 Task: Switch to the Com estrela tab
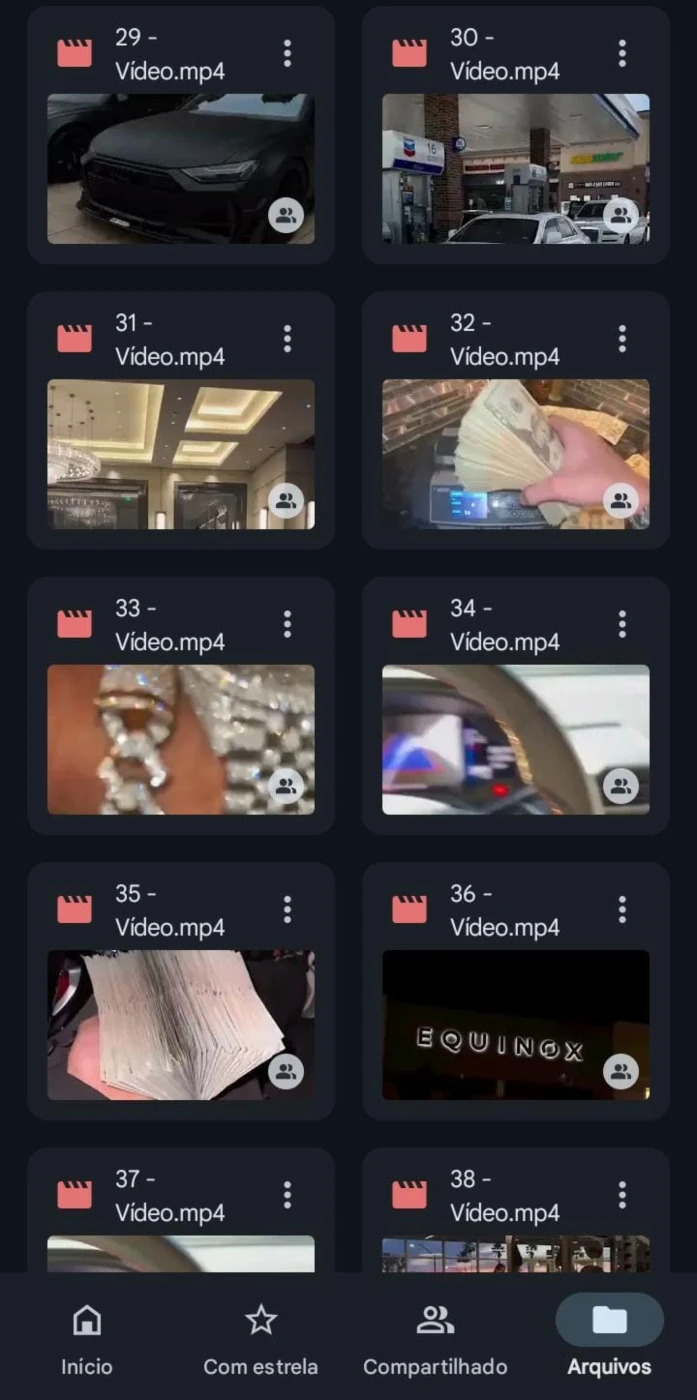[261, 1340]
